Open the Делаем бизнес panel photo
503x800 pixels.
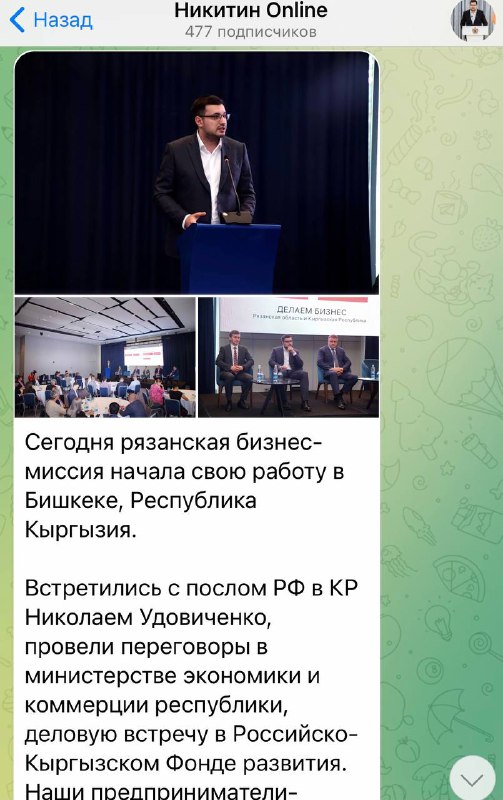pos(289,357)
